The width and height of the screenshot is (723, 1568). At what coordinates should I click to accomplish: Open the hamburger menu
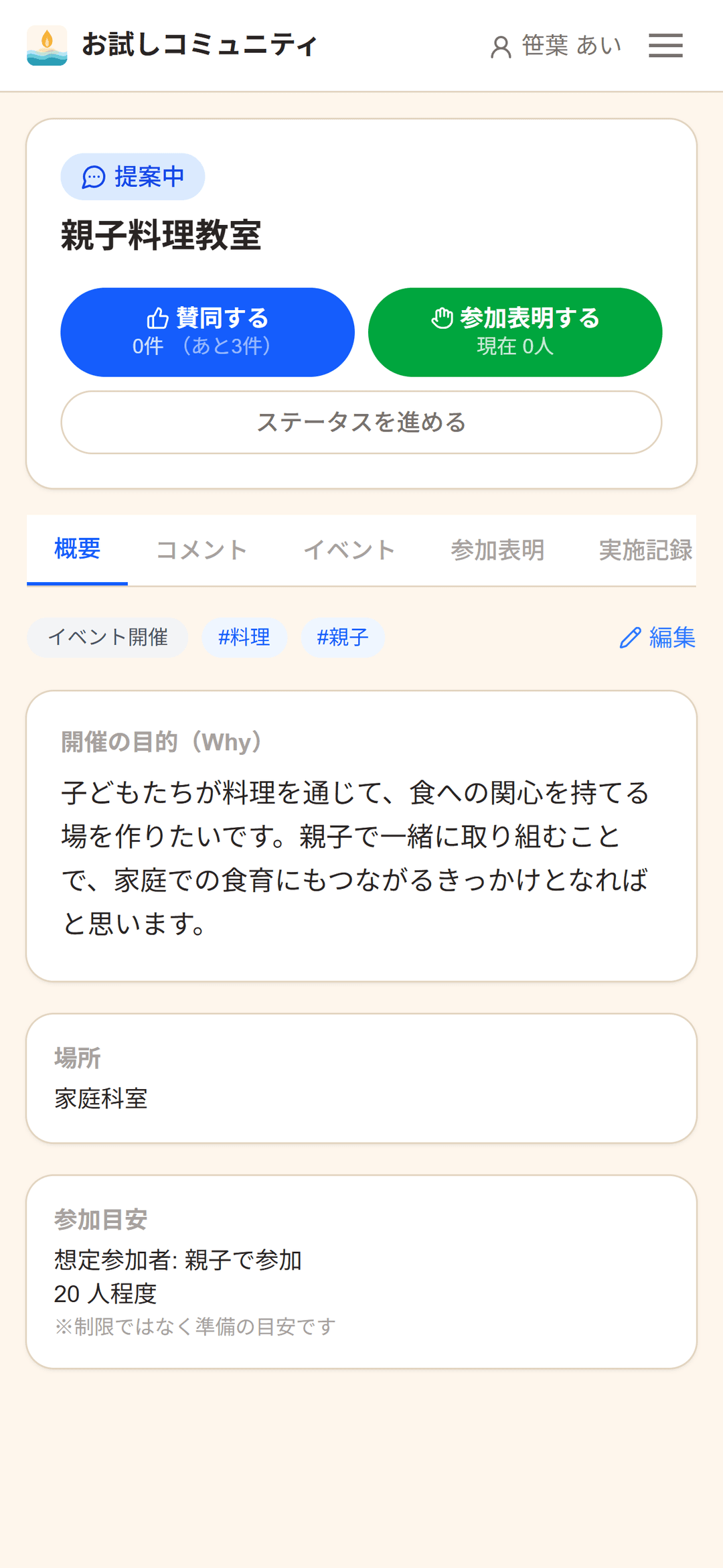point(665,45)
